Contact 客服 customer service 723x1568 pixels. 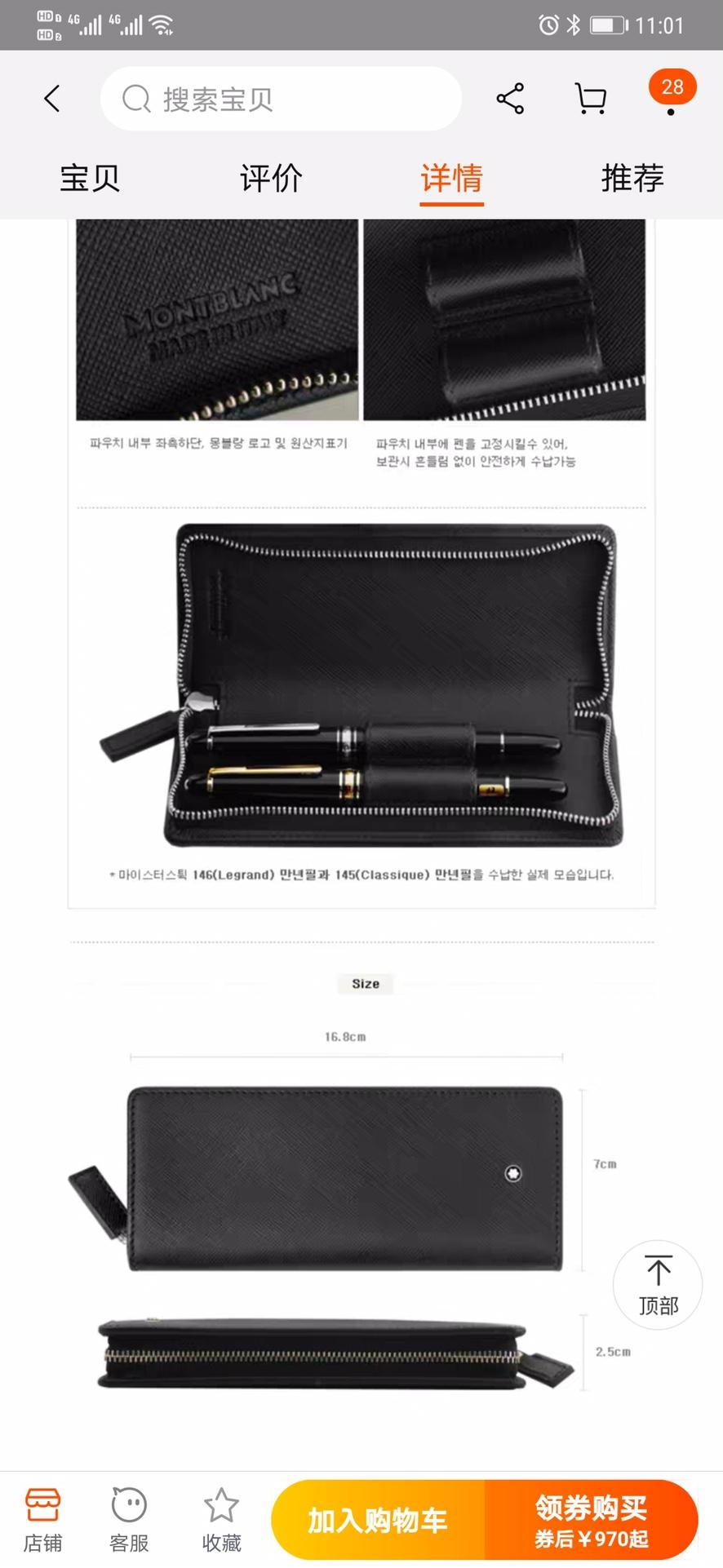tap(129, 1519)
